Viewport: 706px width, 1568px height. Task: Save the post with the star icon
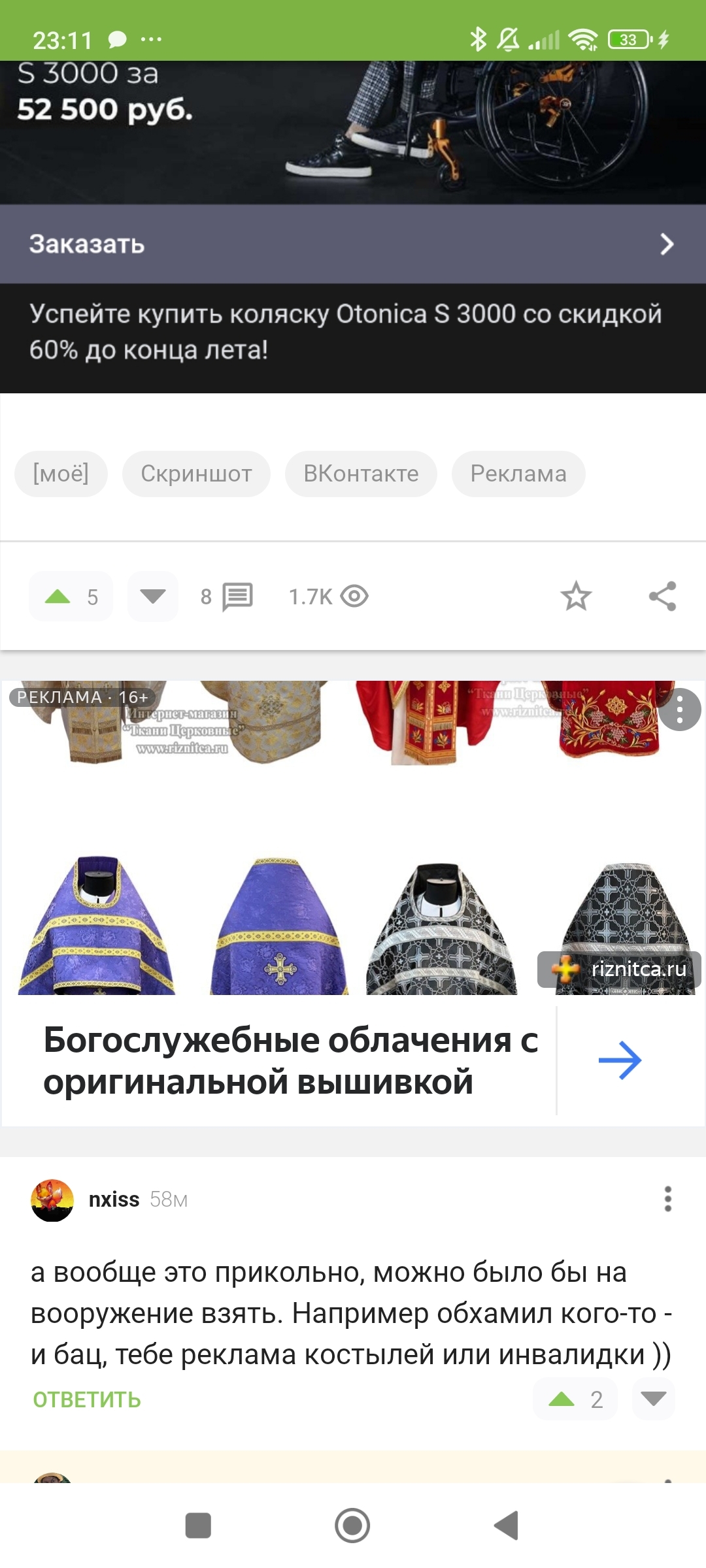(x=576, y=596)
